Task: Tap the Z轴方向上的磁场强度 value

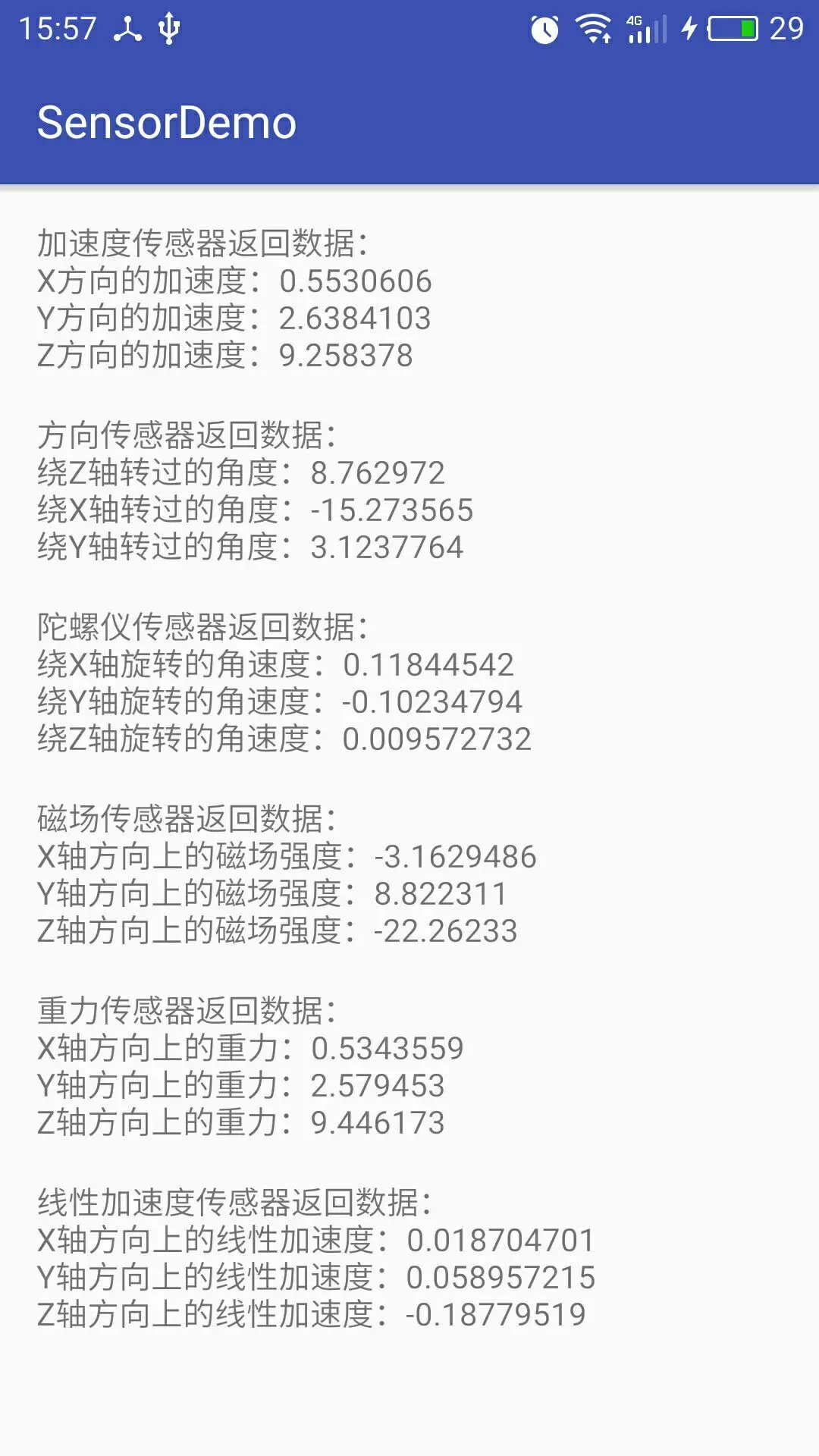Action: point(278,930)
